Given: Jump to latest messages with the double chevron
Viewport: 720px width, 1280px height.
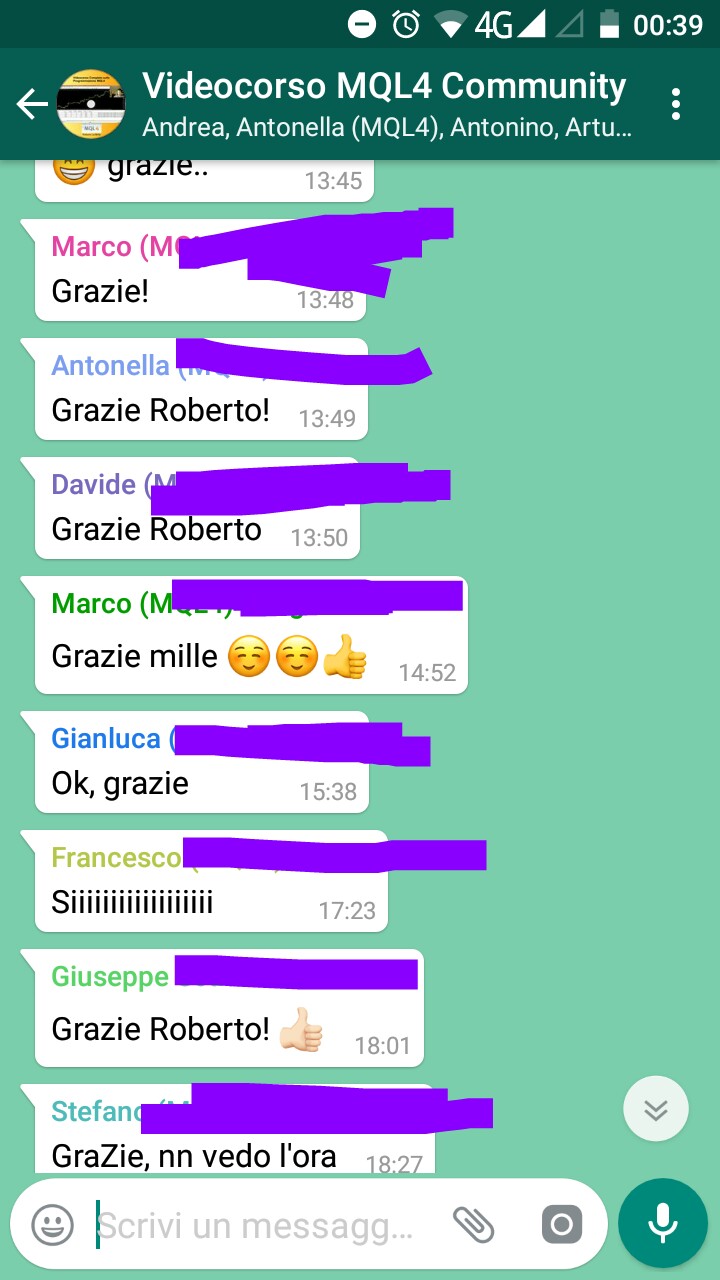Looking at the screenshot, I should (x=655, y=1109).
